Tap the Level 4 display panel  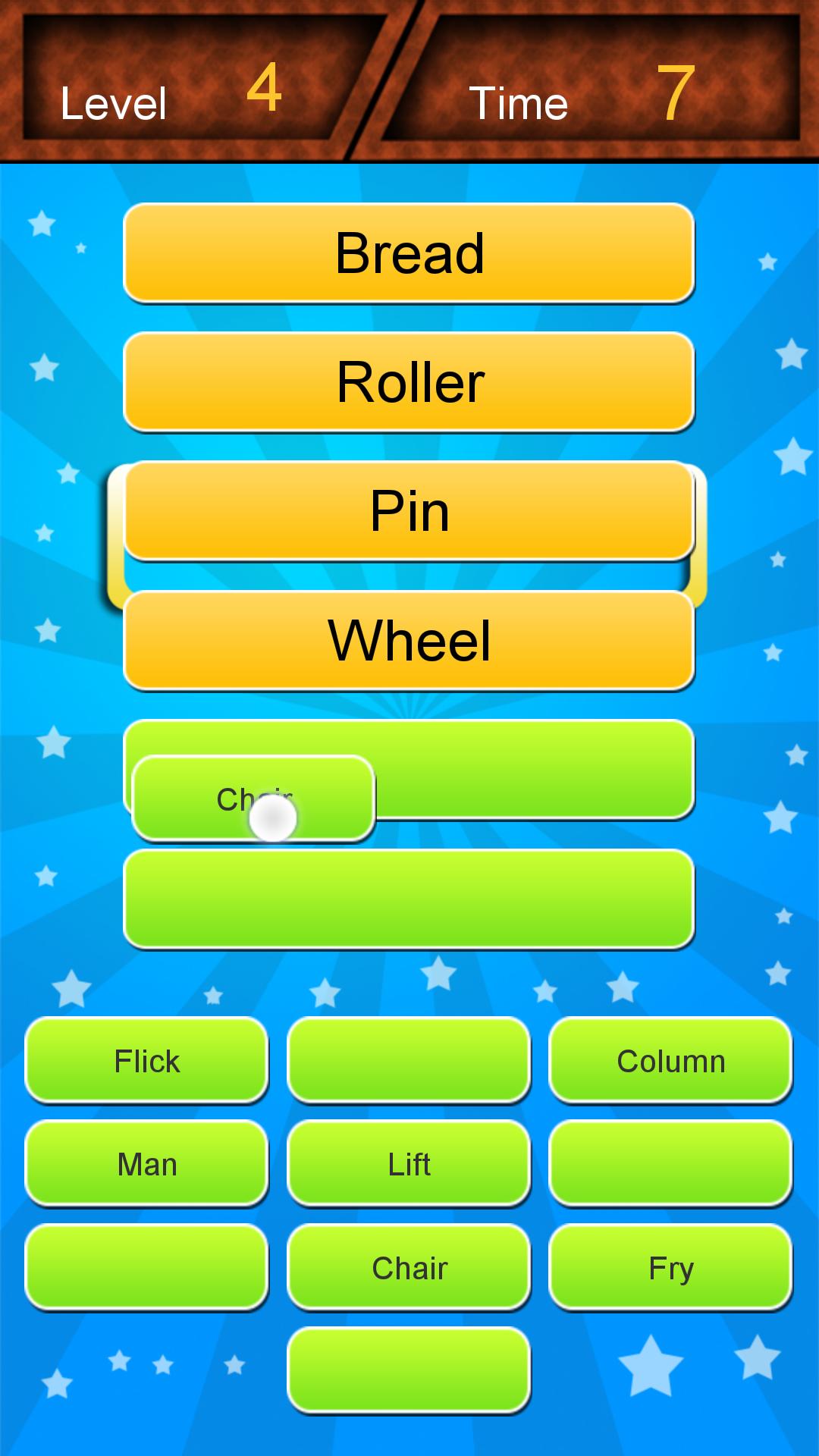pyautogui.click(x=174, y=83)
